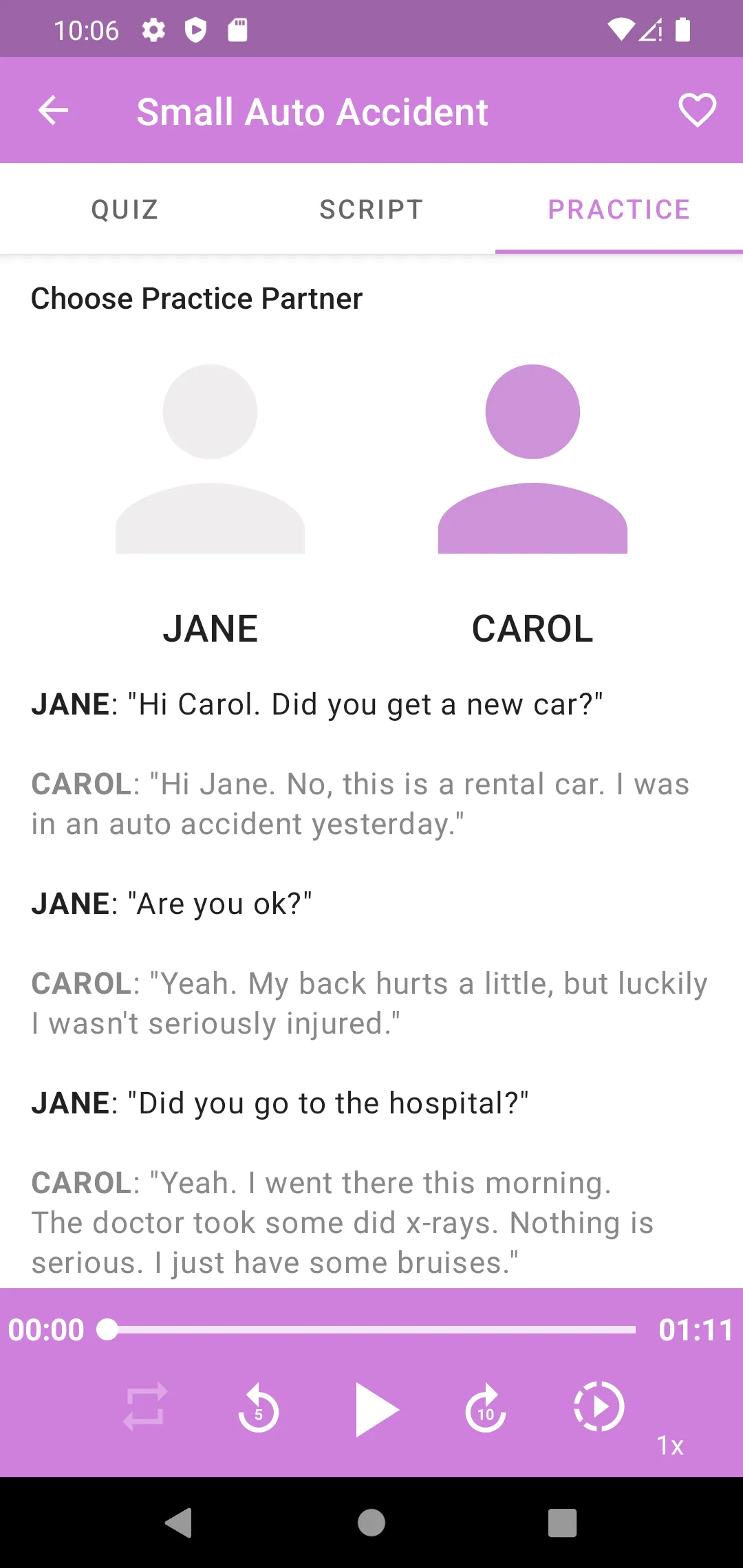Tap the system home button

(x=371, y=1523)
